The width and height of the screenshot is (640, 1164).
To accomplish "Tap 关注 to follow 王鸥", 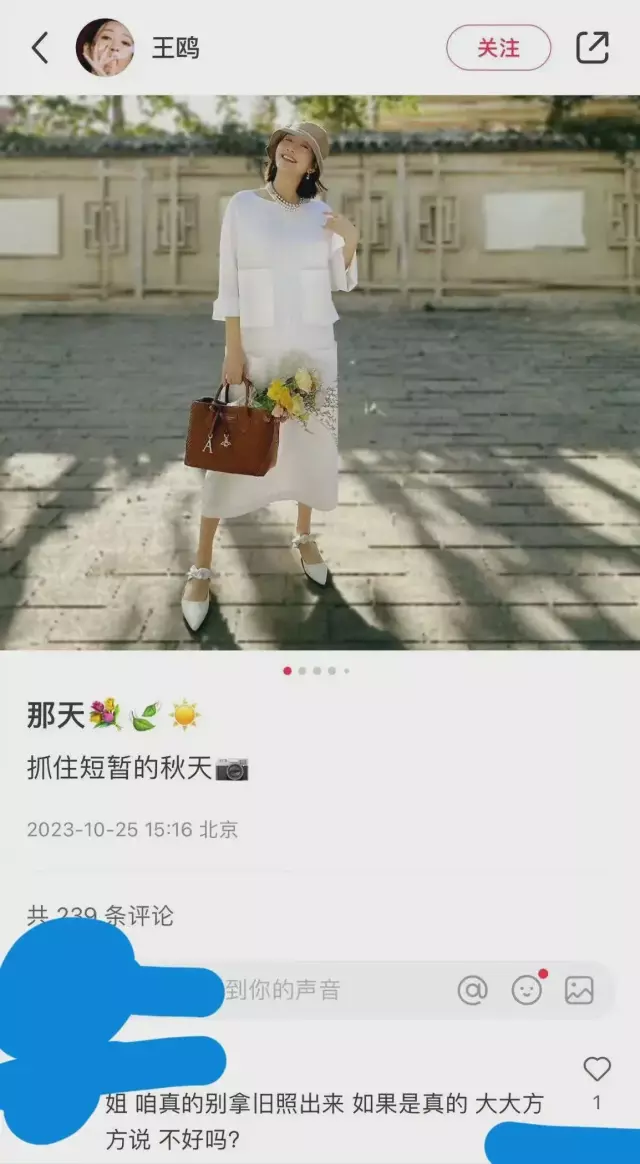I will 498,47.
